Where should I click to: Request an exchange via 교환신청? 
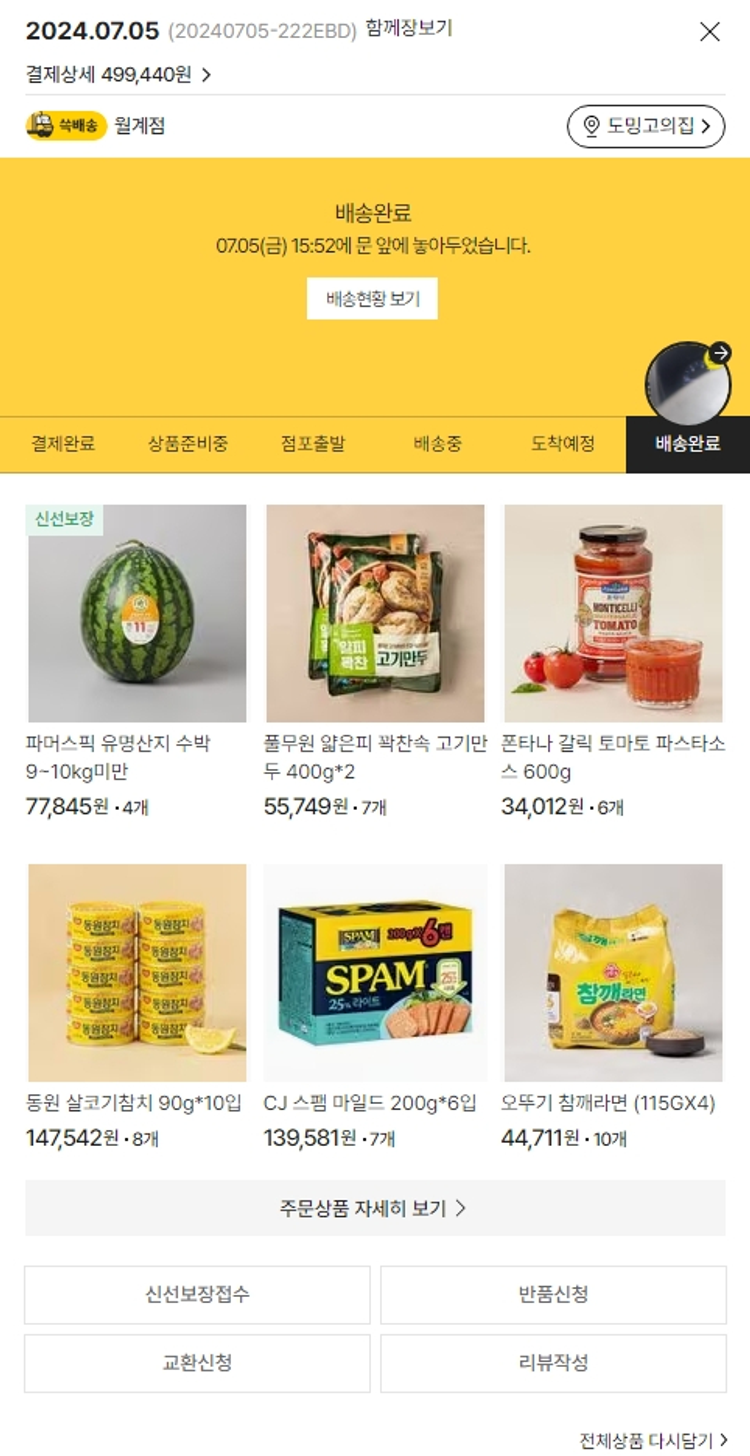coord(197,1363)
